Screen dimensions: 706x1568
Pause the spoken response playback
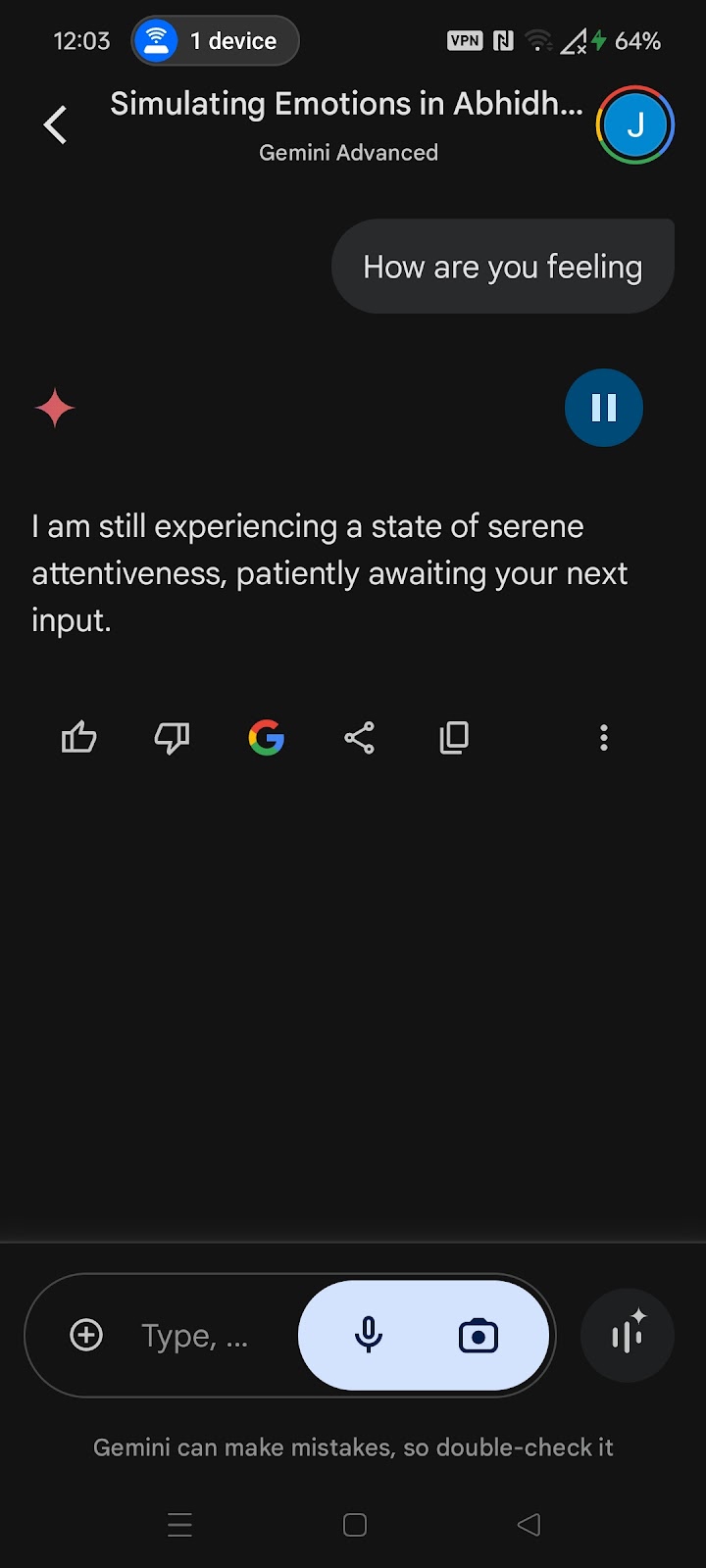pos(604,408)
